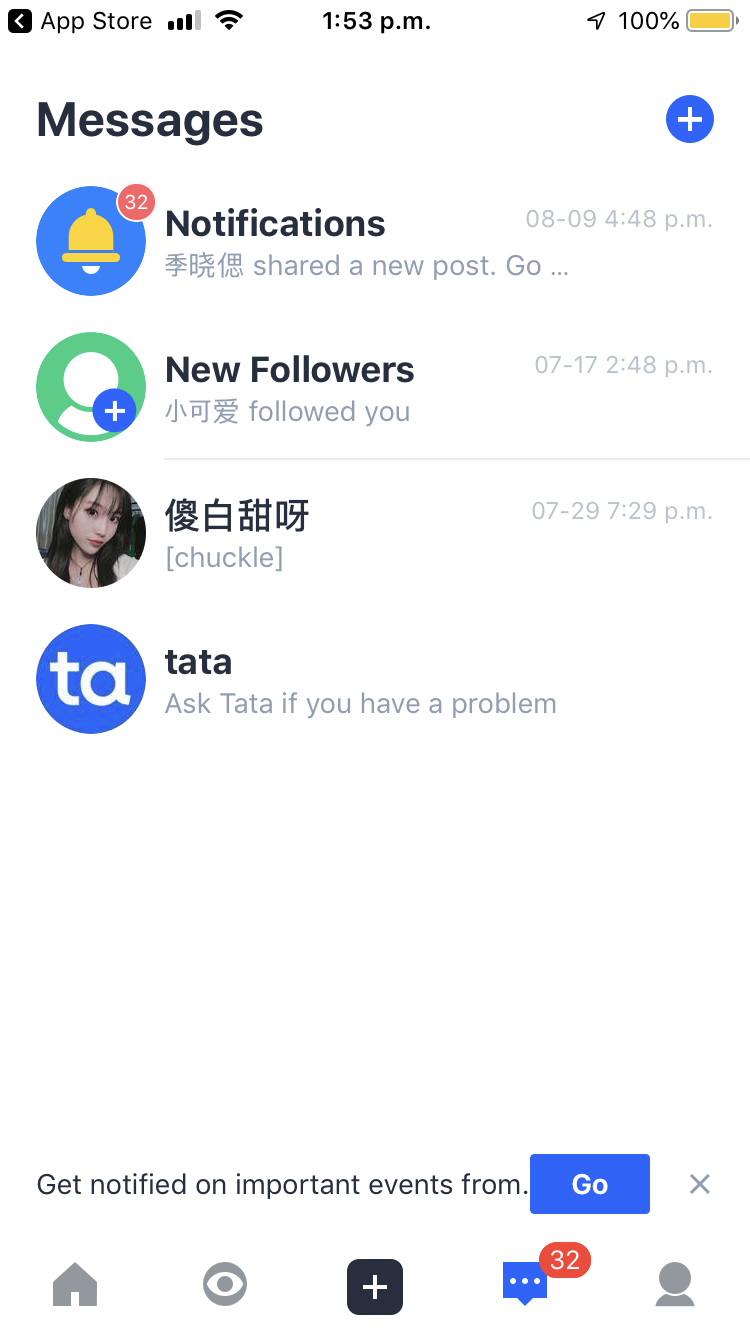
Task: Switch to the Profile tab
Action: point(675,1284)
